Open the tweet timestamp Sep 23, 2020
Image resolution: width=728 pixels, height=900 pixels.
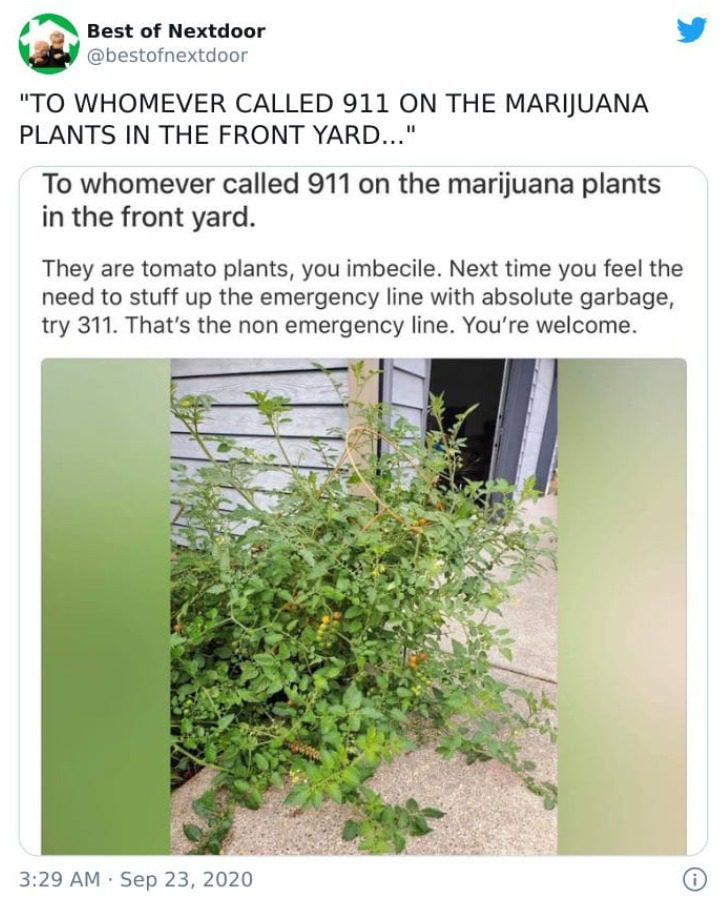(x=136, y=880)
